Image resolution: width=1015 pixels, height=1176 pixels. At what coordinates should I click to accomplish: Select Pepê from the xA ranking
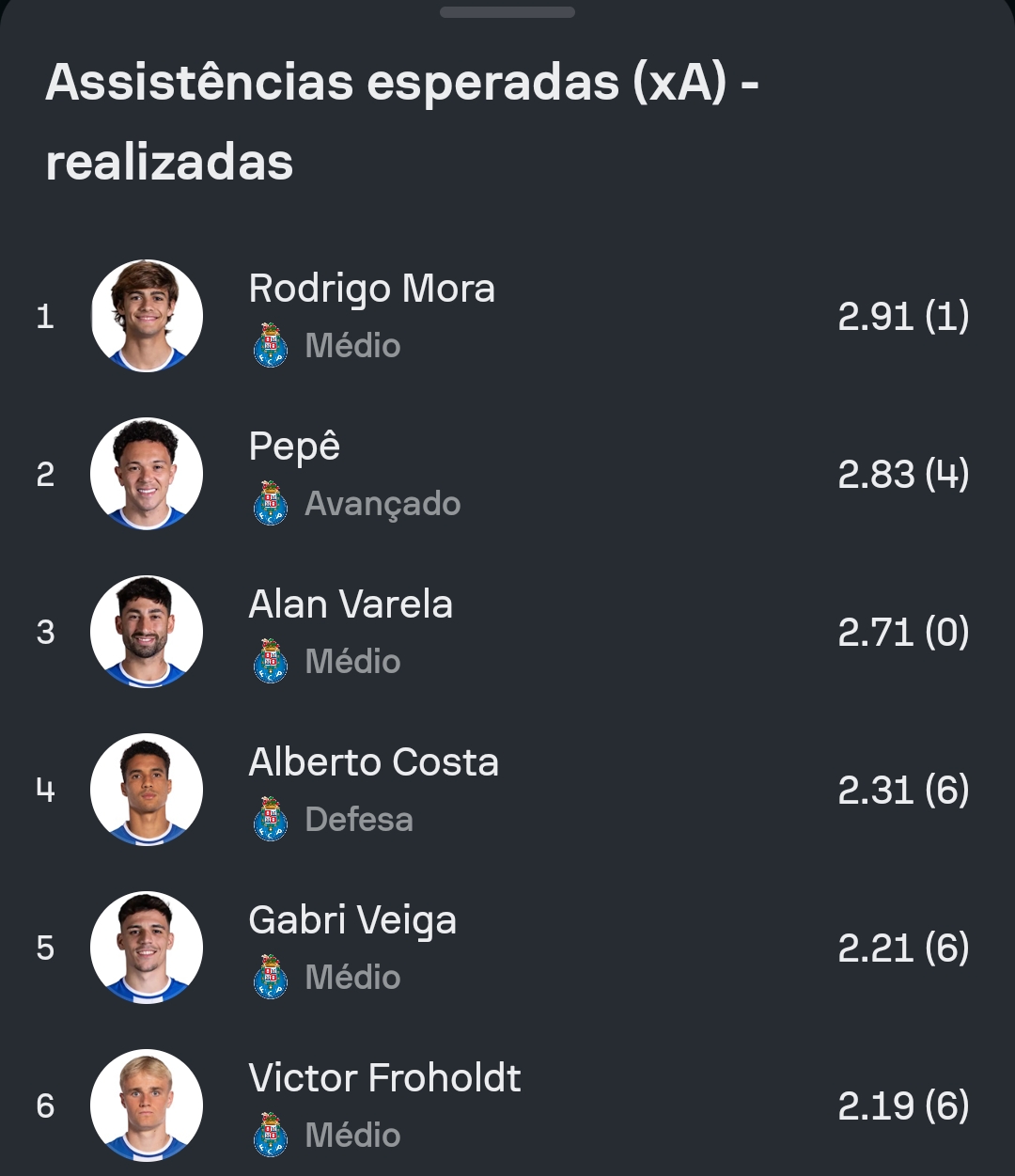(x=294, y=447)
